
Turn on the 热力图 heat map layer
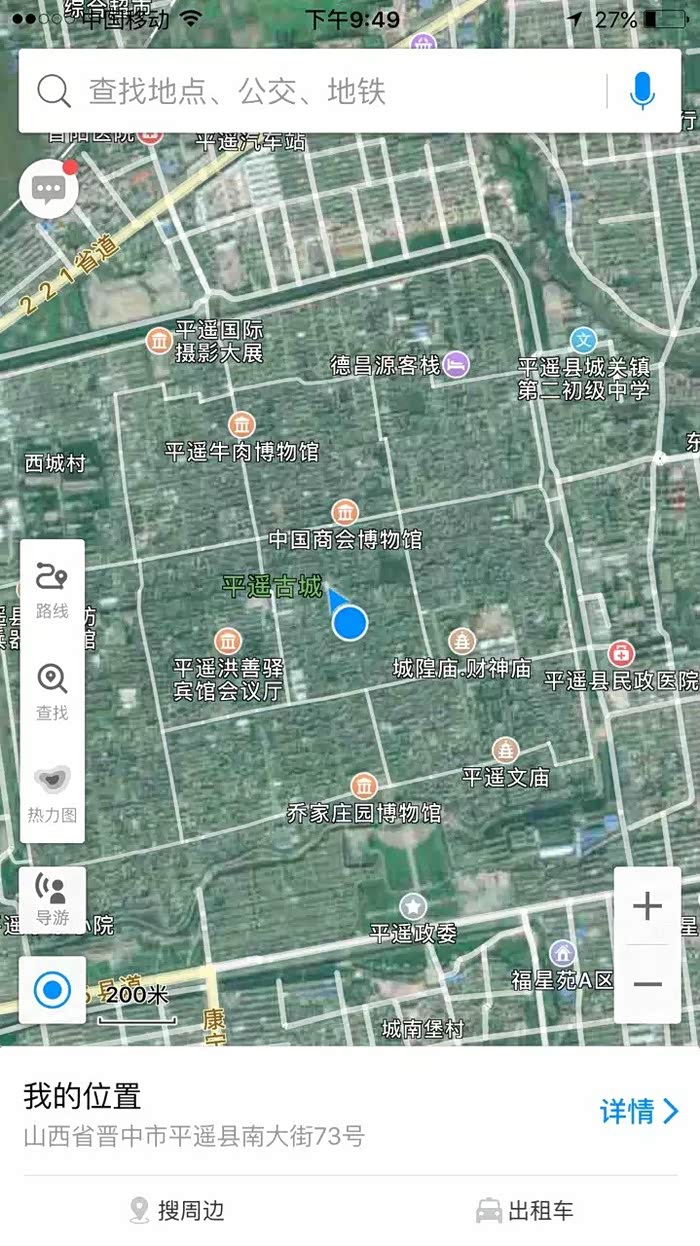(x=52, y=793)
